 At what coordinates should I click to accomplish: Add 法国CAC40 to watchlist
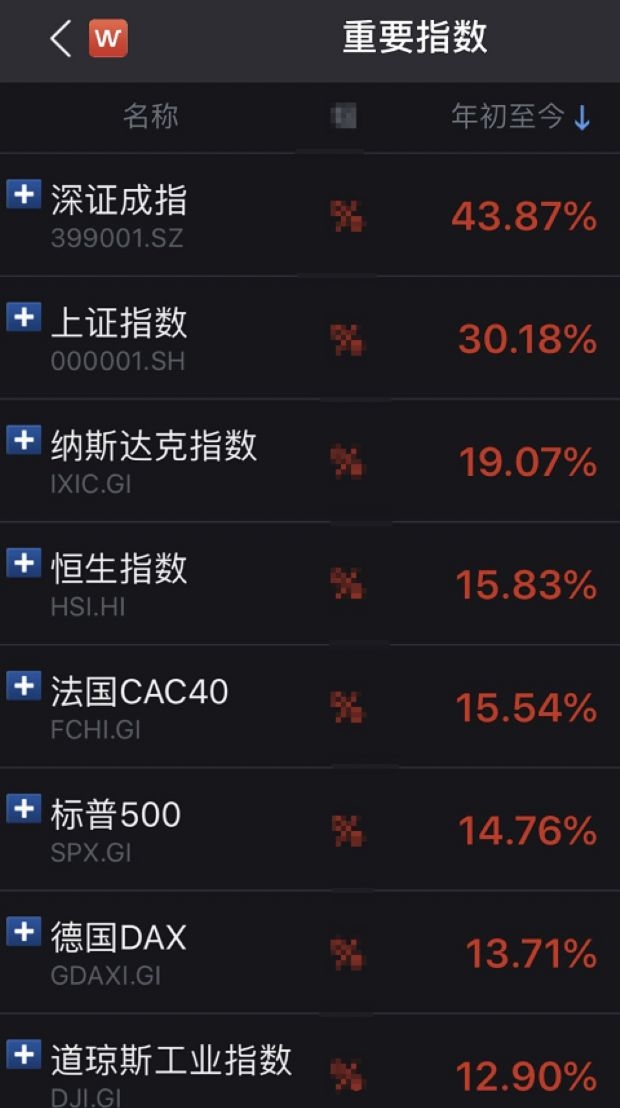[x=23, y=686]
